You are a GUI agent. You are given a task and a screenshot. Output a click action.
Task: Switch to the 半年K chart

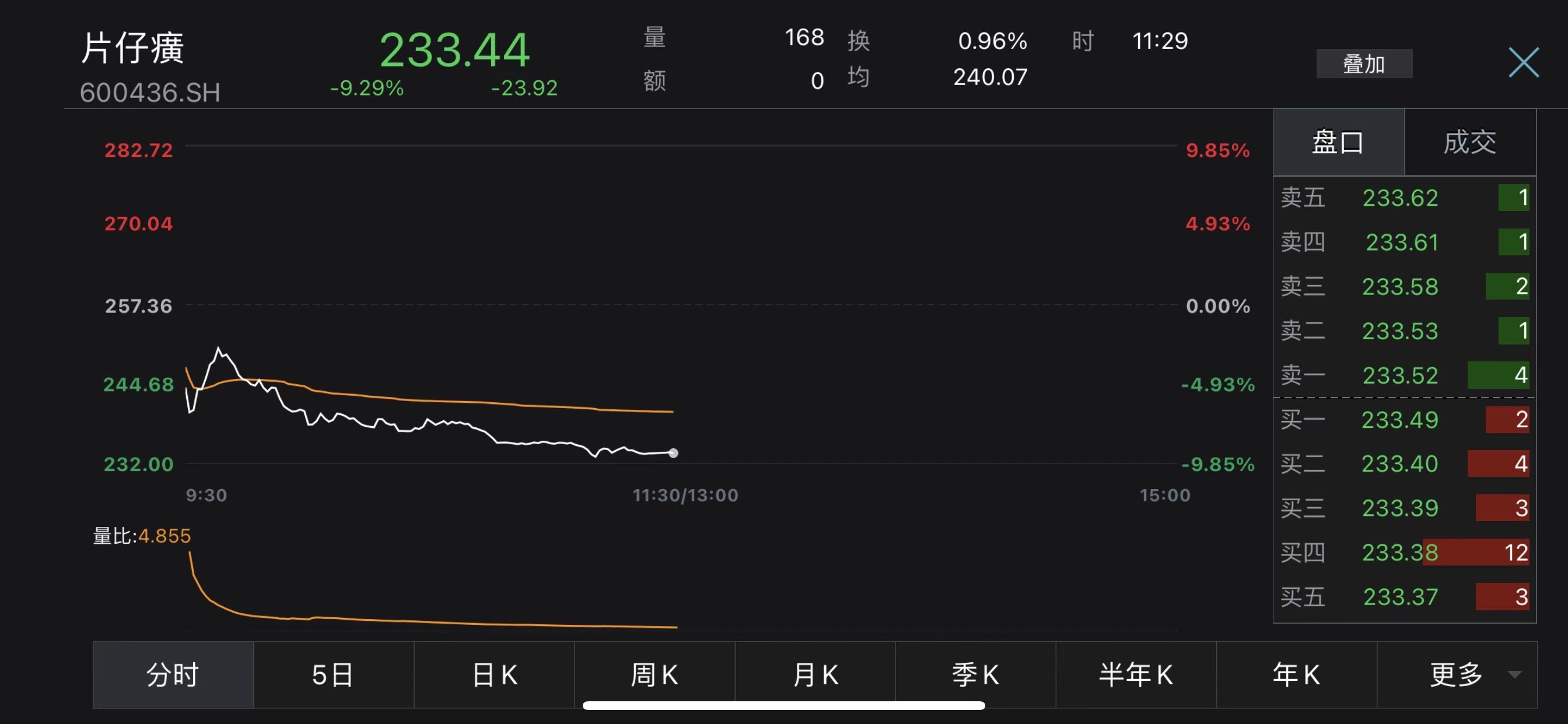1136,674
